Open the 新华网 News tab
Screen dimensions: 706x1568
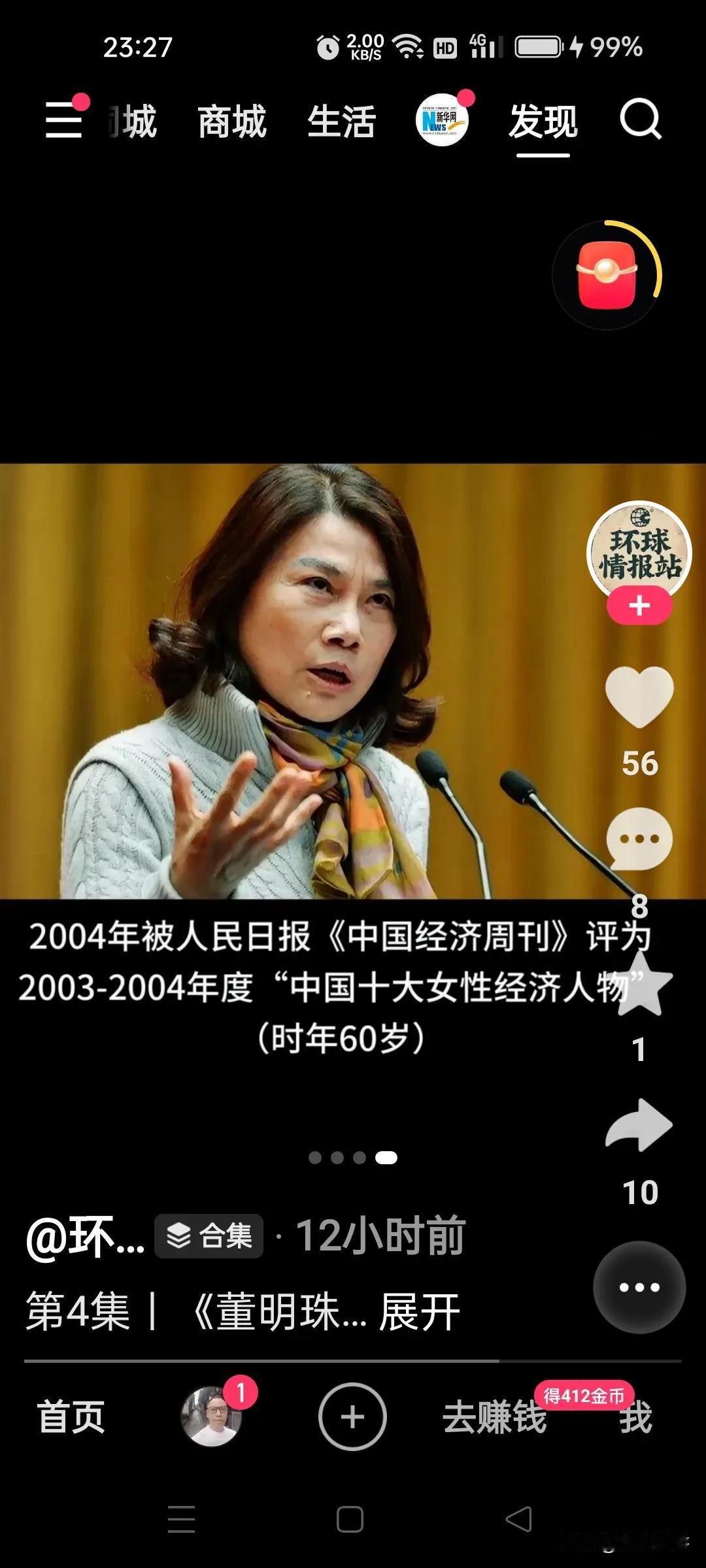pyautogui.click(x=443, y=120)
